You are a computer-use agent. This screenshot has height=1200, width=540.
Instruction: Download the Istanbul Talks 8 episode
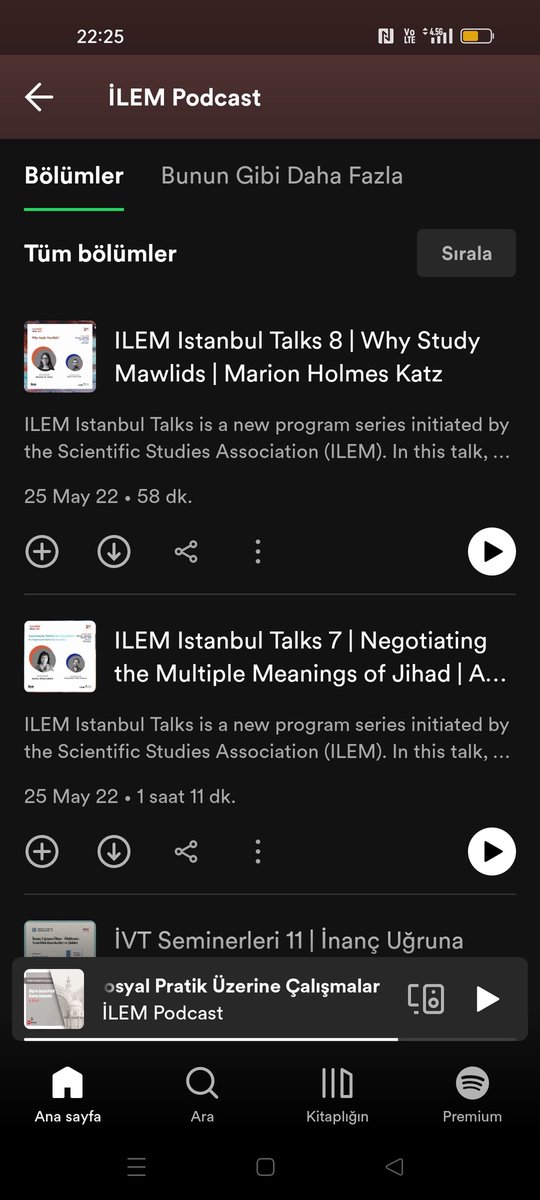point(114,551)
